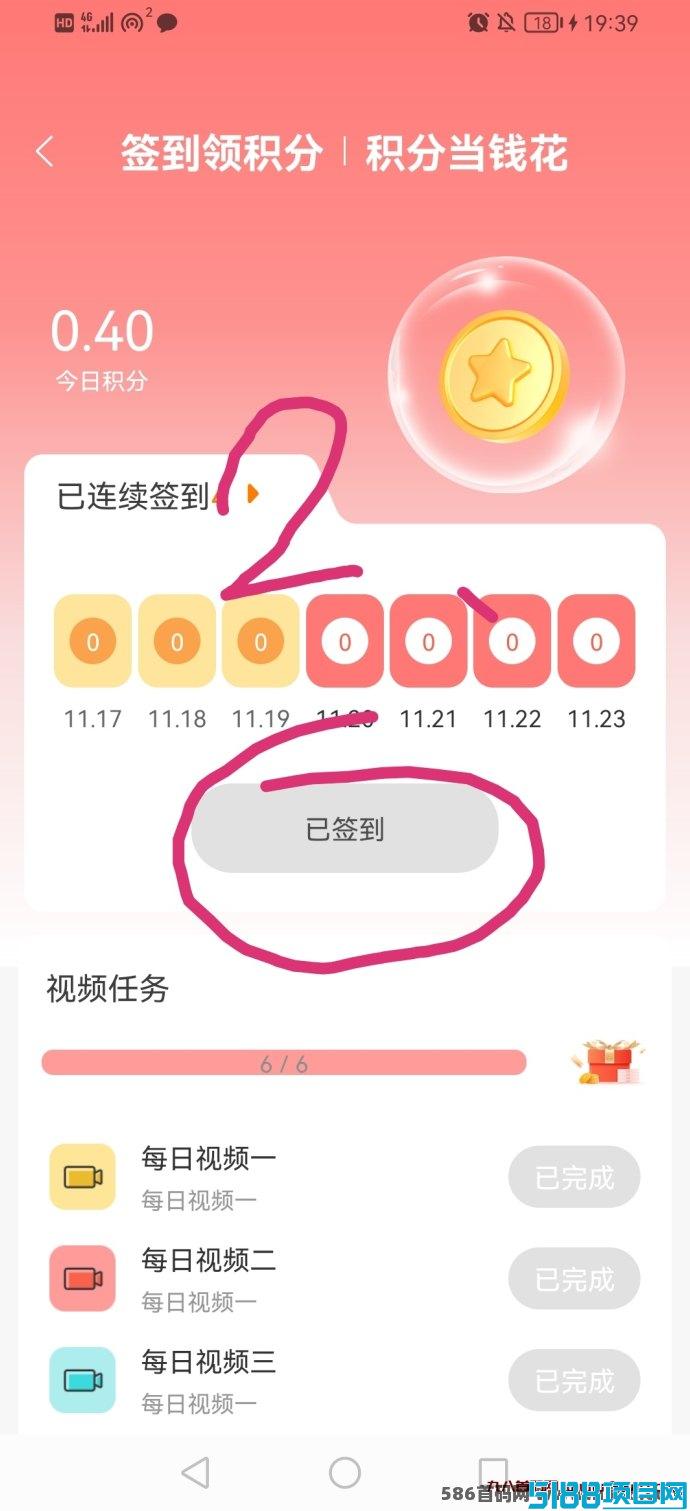Tap the system back triangle button
The height and width of the screenshot is (1511, 690).
click(x=196, y=1472)
